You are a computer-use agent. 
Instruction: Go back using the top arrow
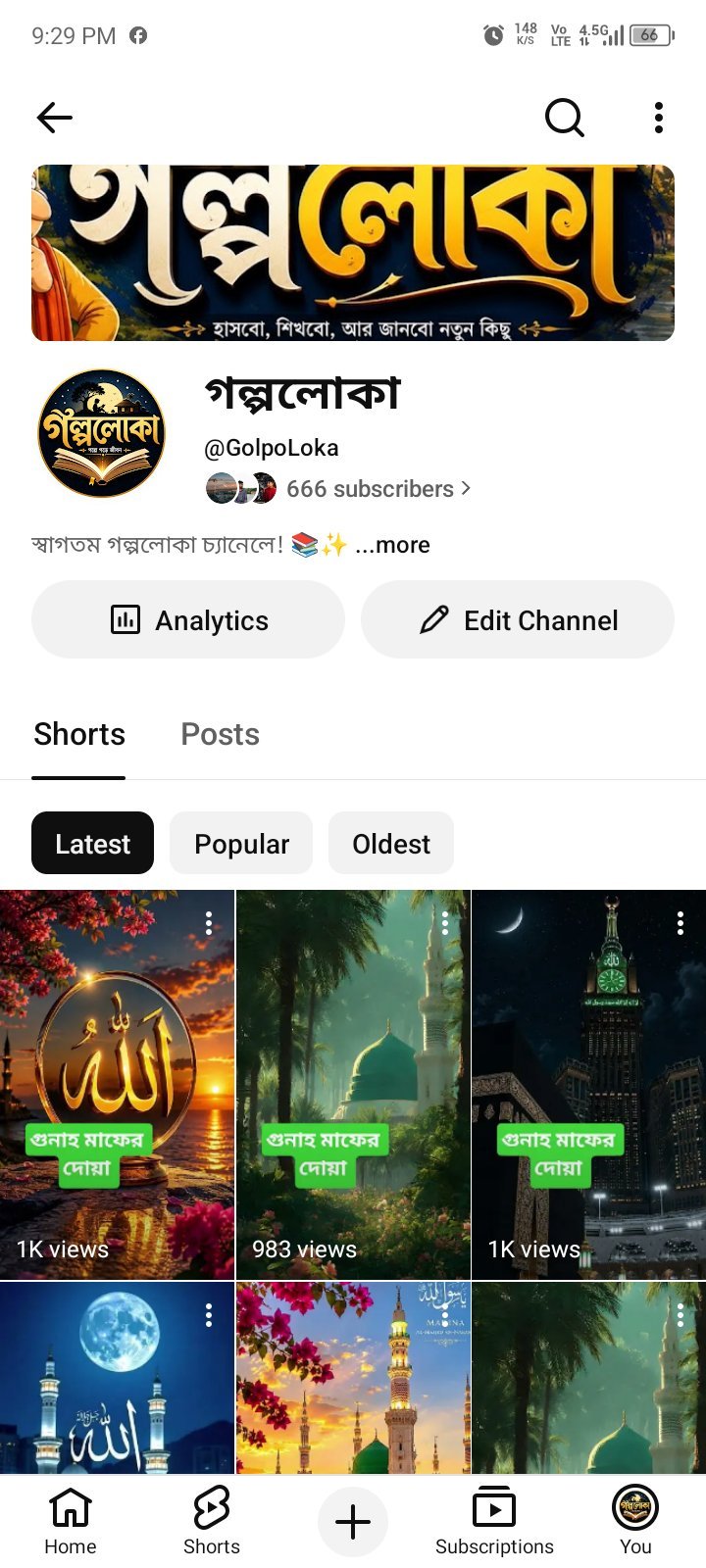(55, 118)
